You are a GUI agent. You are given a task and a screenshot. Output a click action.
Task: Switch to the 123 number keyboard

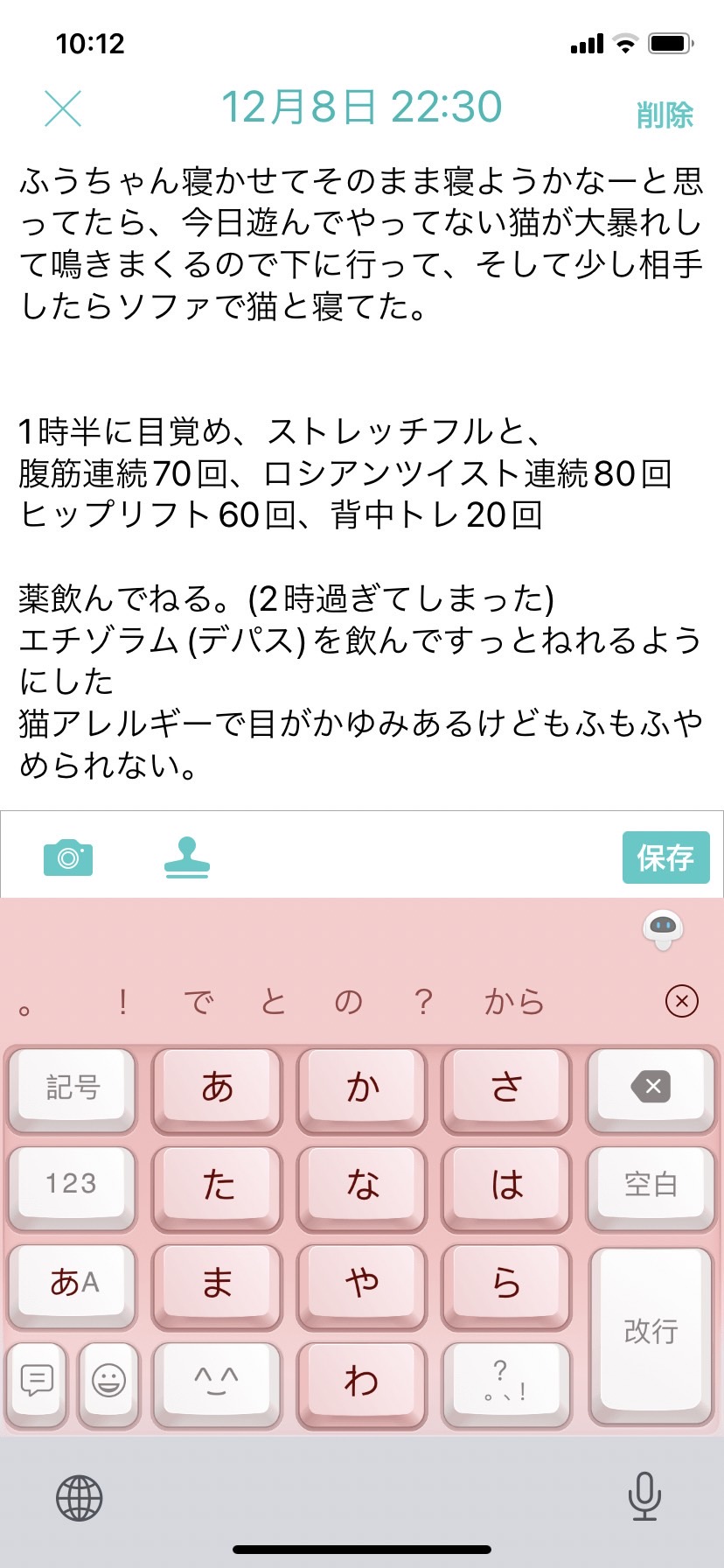(73, 1184)
